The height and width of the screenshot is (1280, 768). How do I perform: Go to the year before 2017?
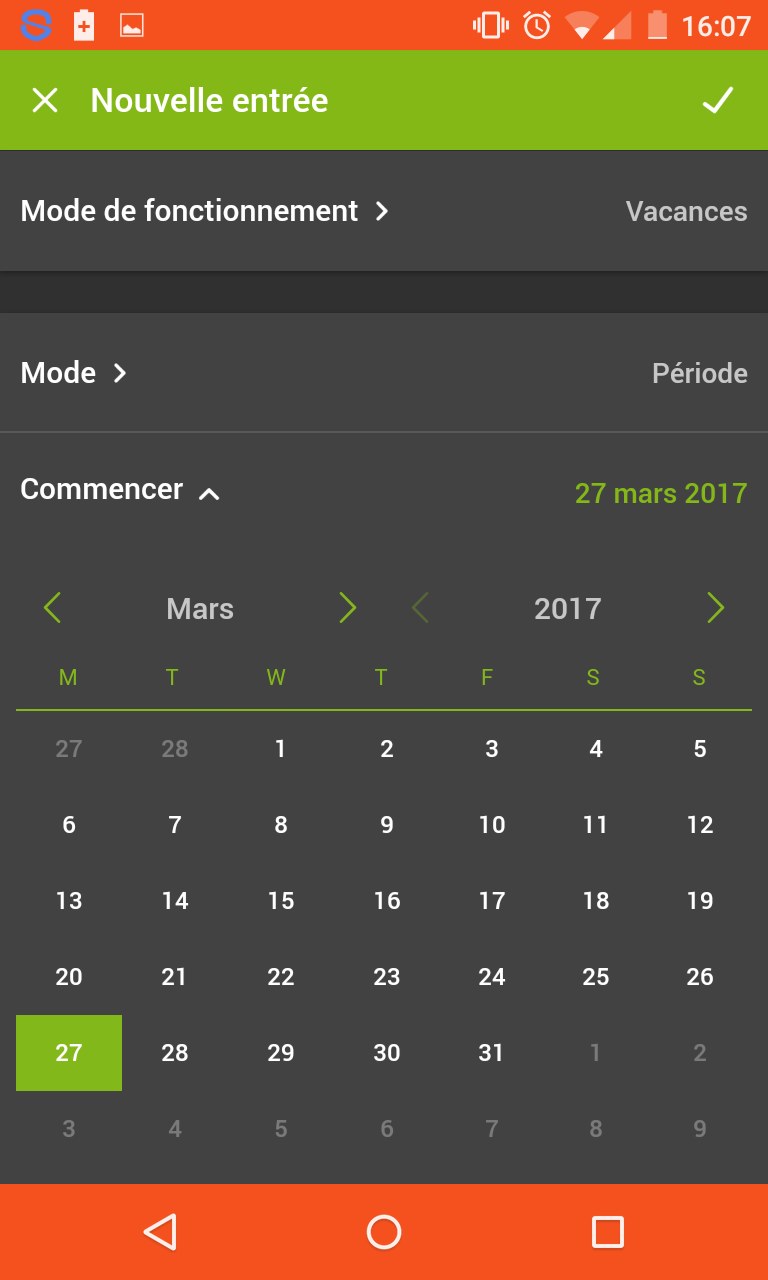pos(420,608)
